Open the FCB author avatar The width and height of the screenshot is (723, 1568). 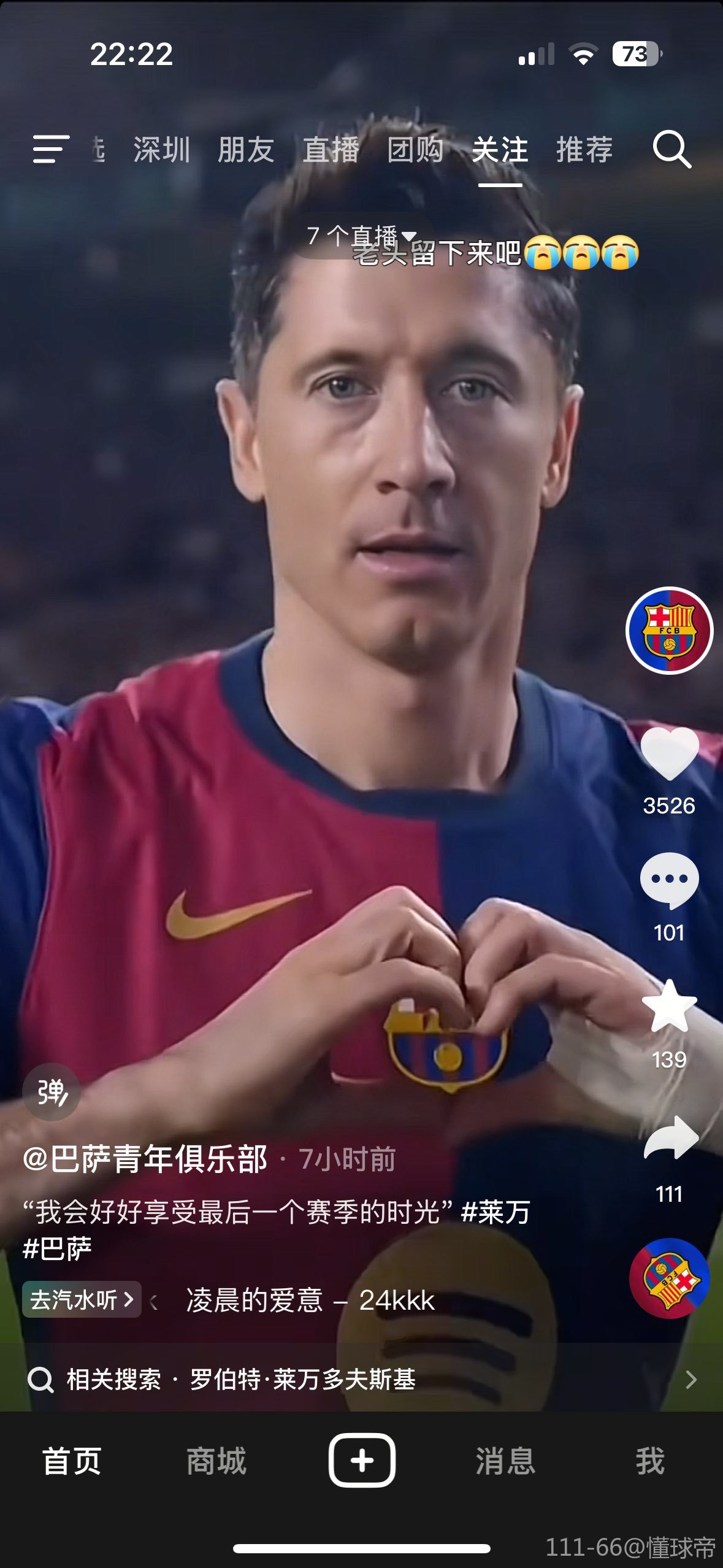point(669,631)
